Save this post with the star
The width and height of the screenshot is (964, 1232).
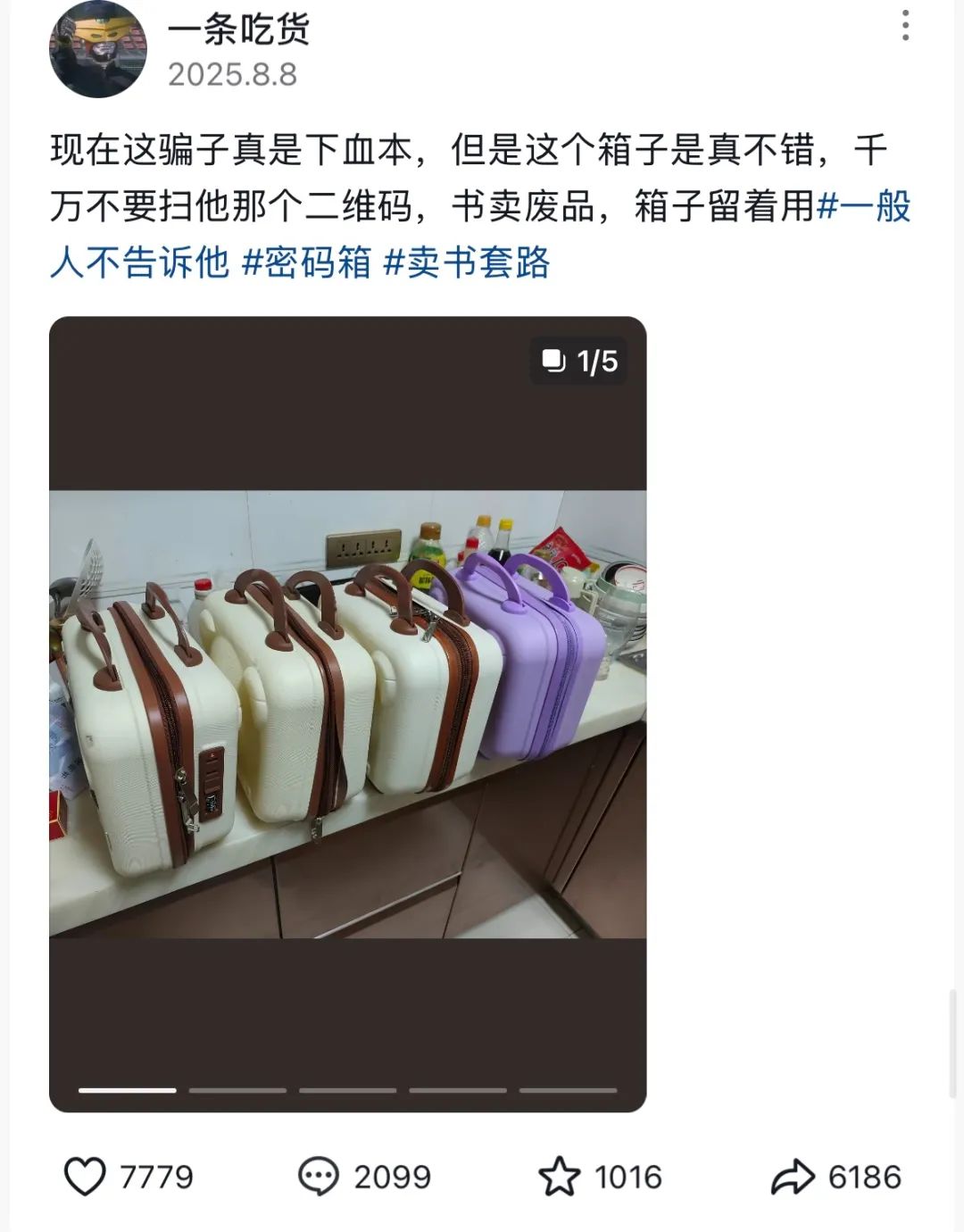560,1177
